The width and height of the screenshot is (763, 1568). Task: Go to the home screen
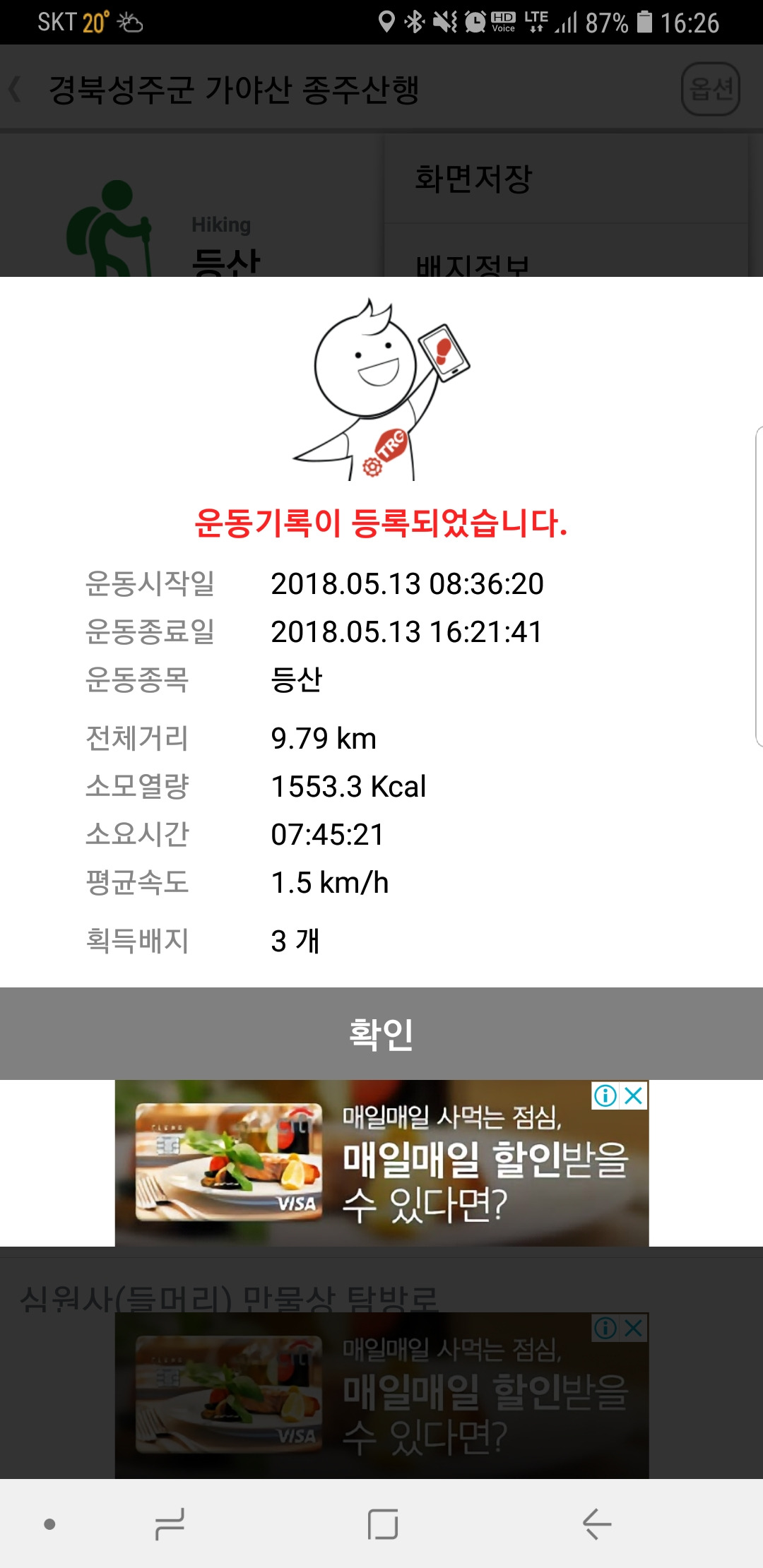[x=382, y=1524]
